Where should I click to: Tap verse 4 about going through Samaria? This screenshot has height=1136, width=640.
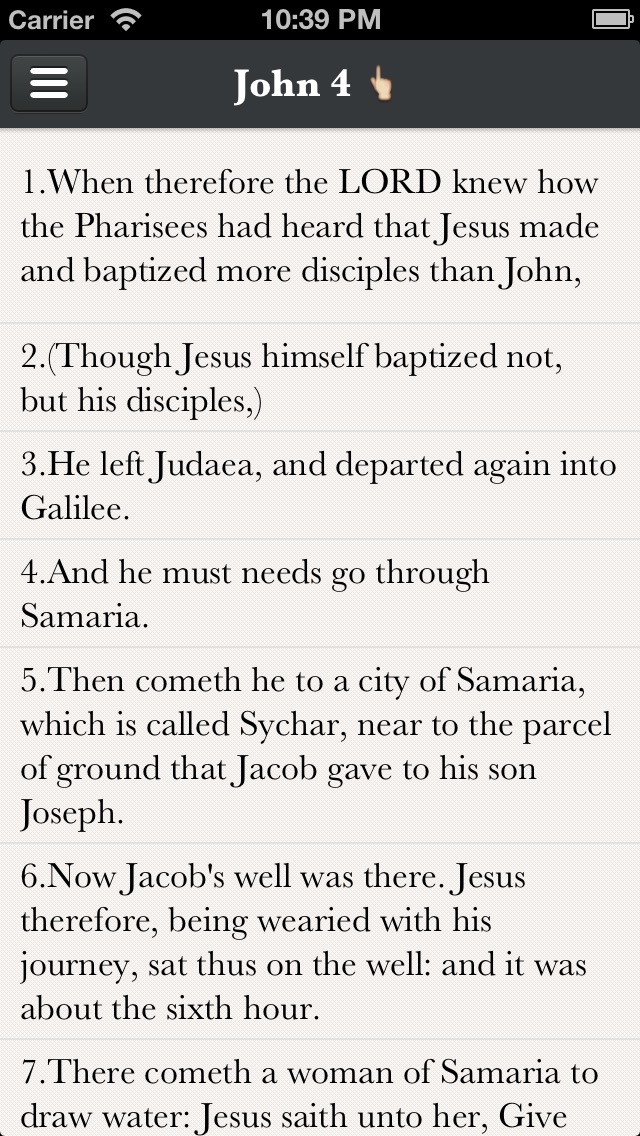(x=320, y=593)
